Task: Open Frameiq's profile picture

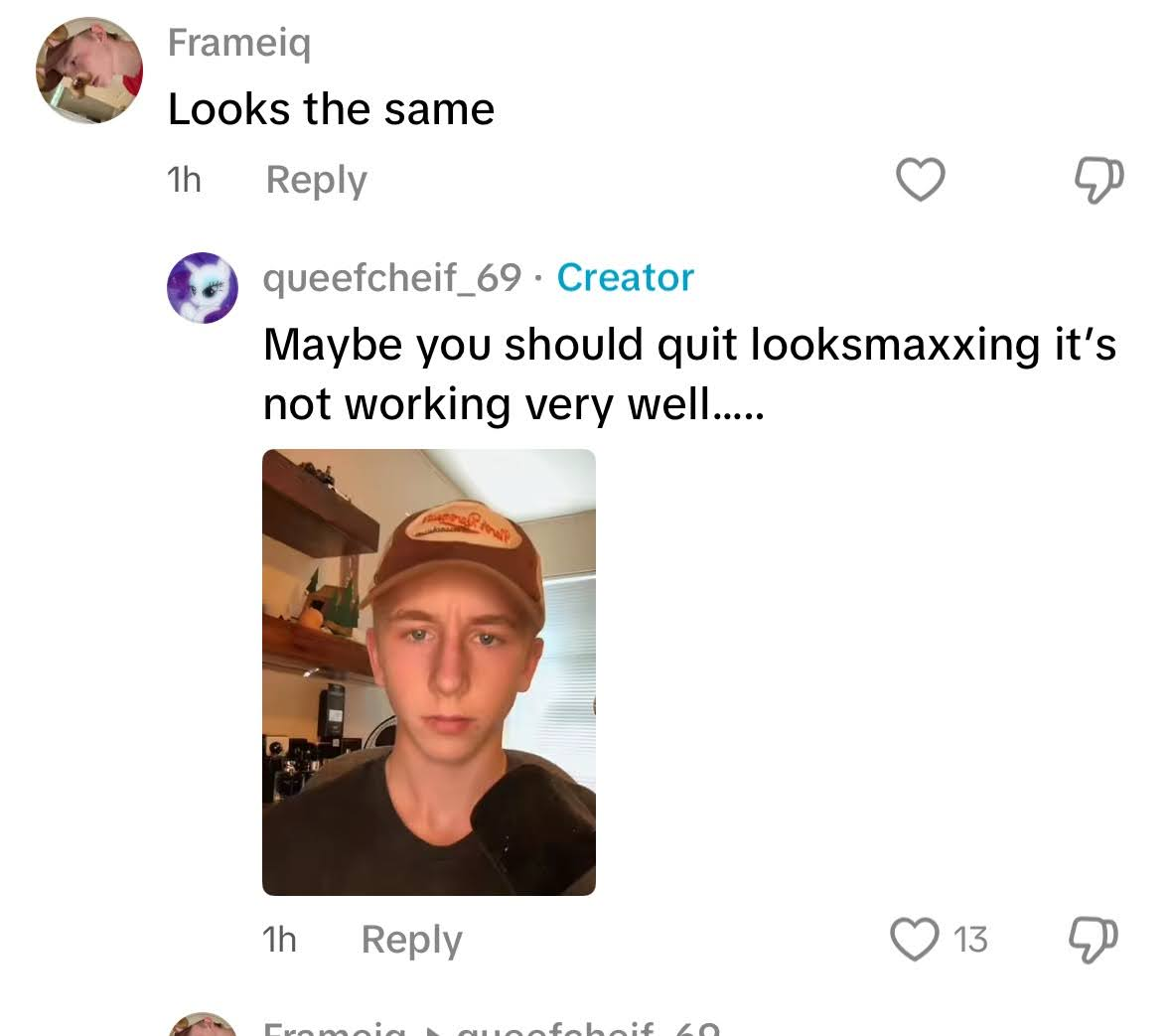Action: [89, 71]
